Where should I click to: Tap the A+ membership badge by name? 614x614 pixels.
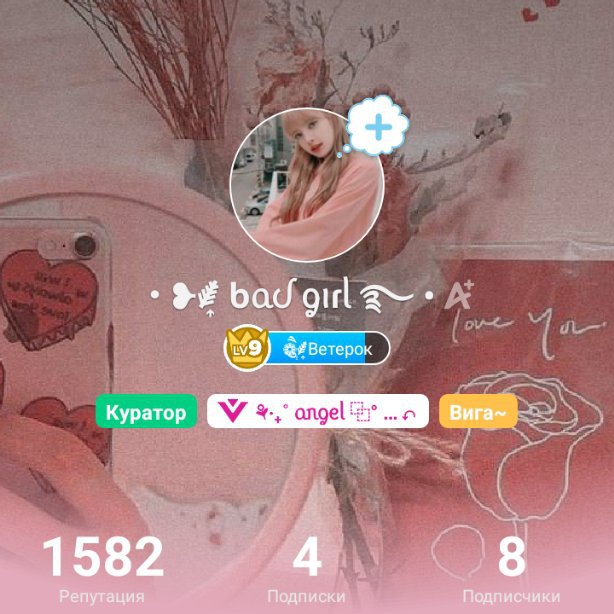[462, 297]
